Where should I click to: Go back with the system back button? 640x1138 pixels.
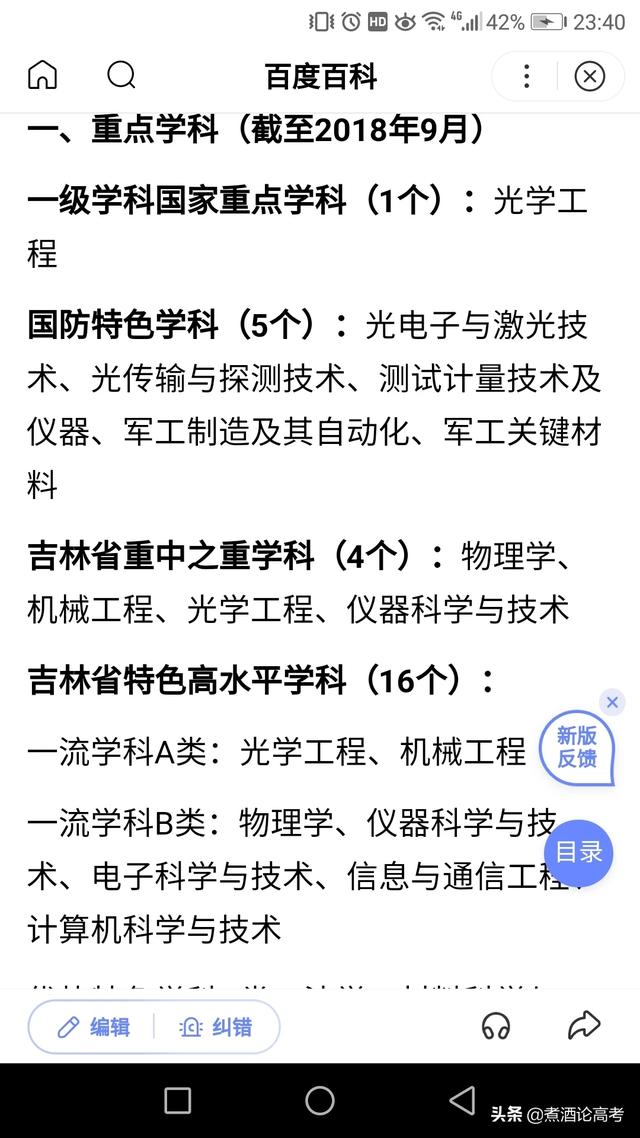462,1101
